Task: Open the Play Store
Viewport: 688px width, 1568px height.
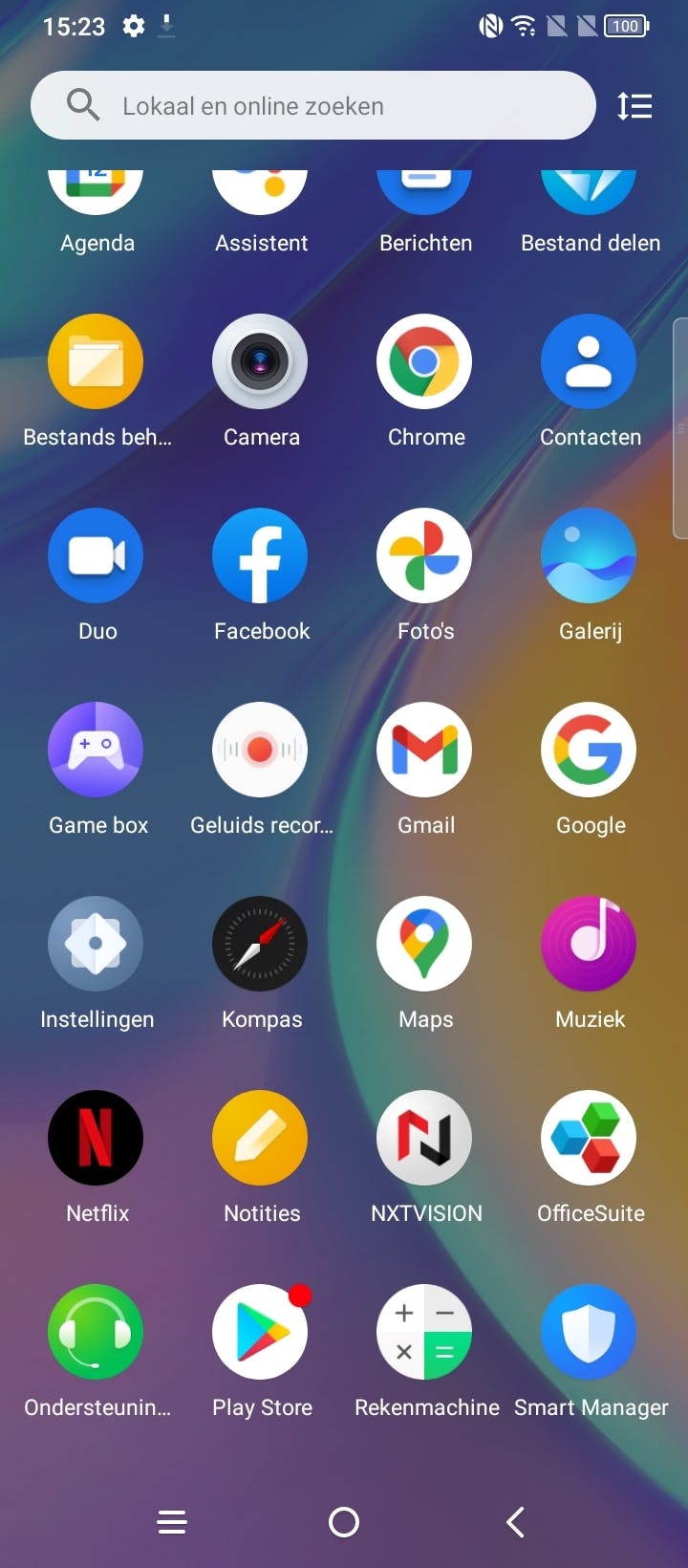Action: 260,1333
